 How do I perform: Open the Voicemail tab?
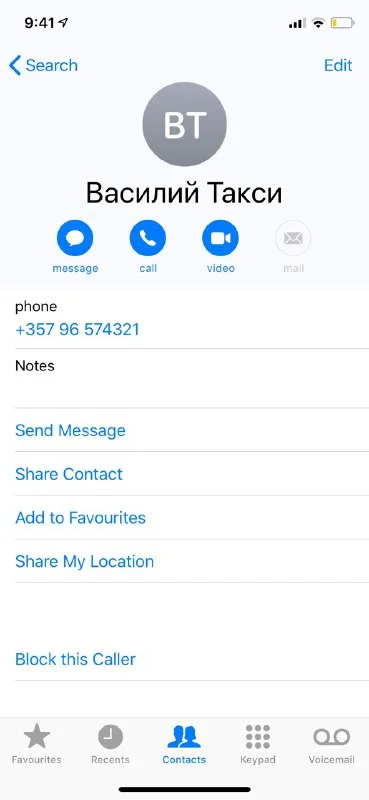coord(331,744)
